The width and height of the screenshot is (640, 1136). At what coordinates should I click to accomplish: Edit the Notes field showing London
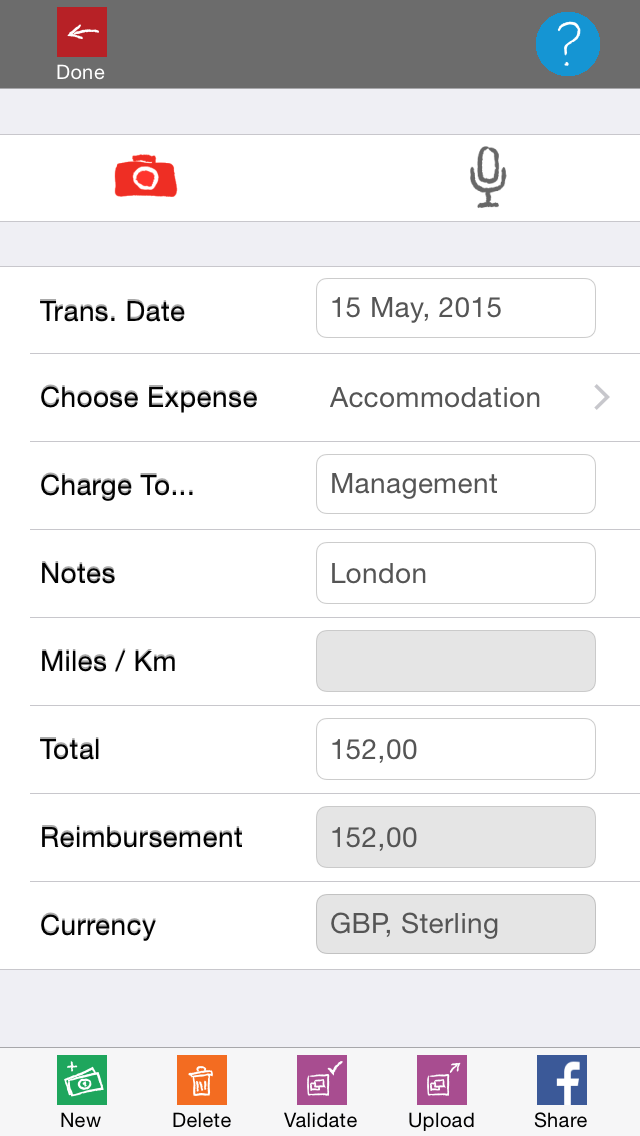coord(456,573)
